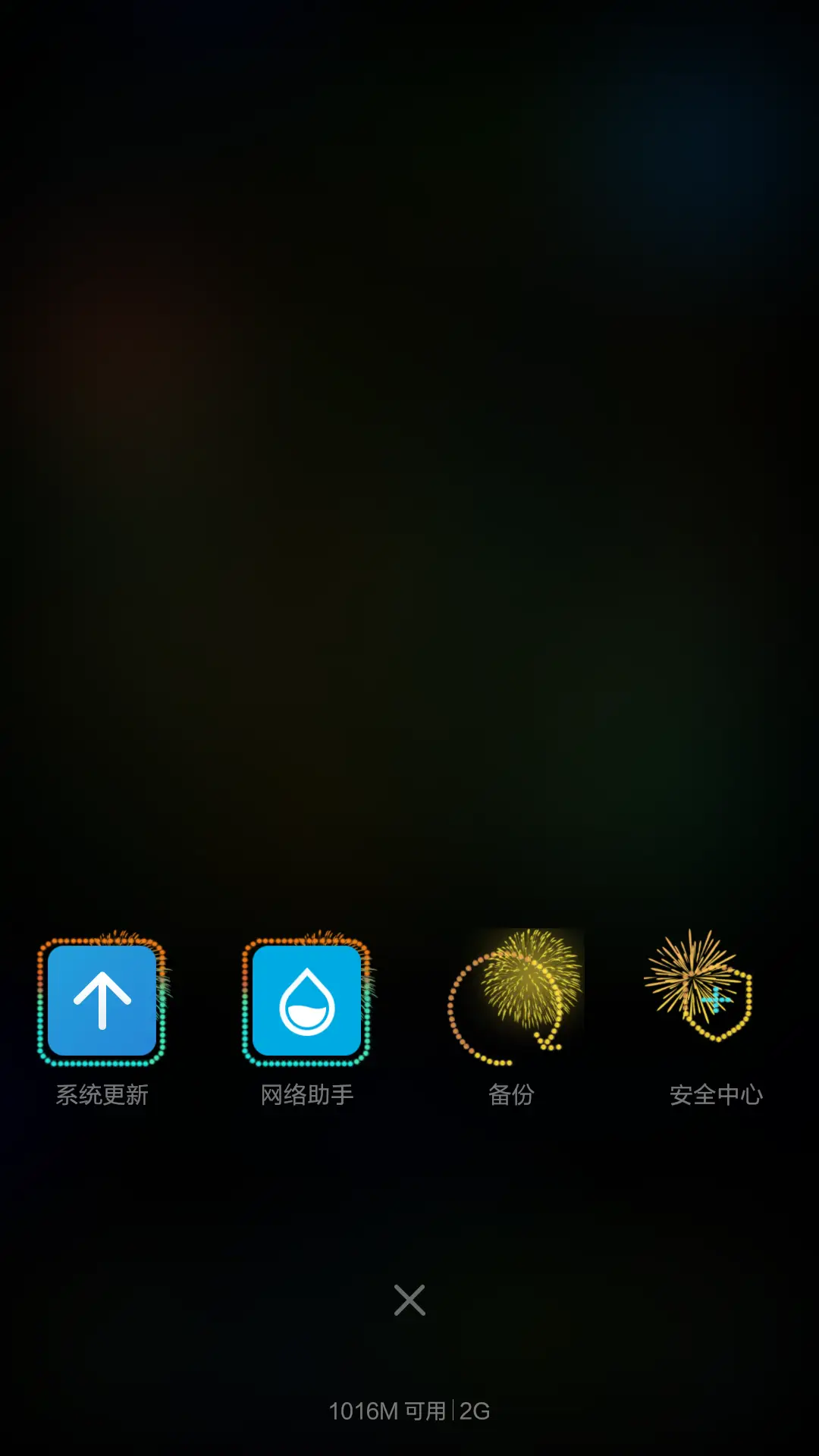Click the shield icon under Security Center fireworks
Screen dimensions: 819x1456
tap(717, 1009)
